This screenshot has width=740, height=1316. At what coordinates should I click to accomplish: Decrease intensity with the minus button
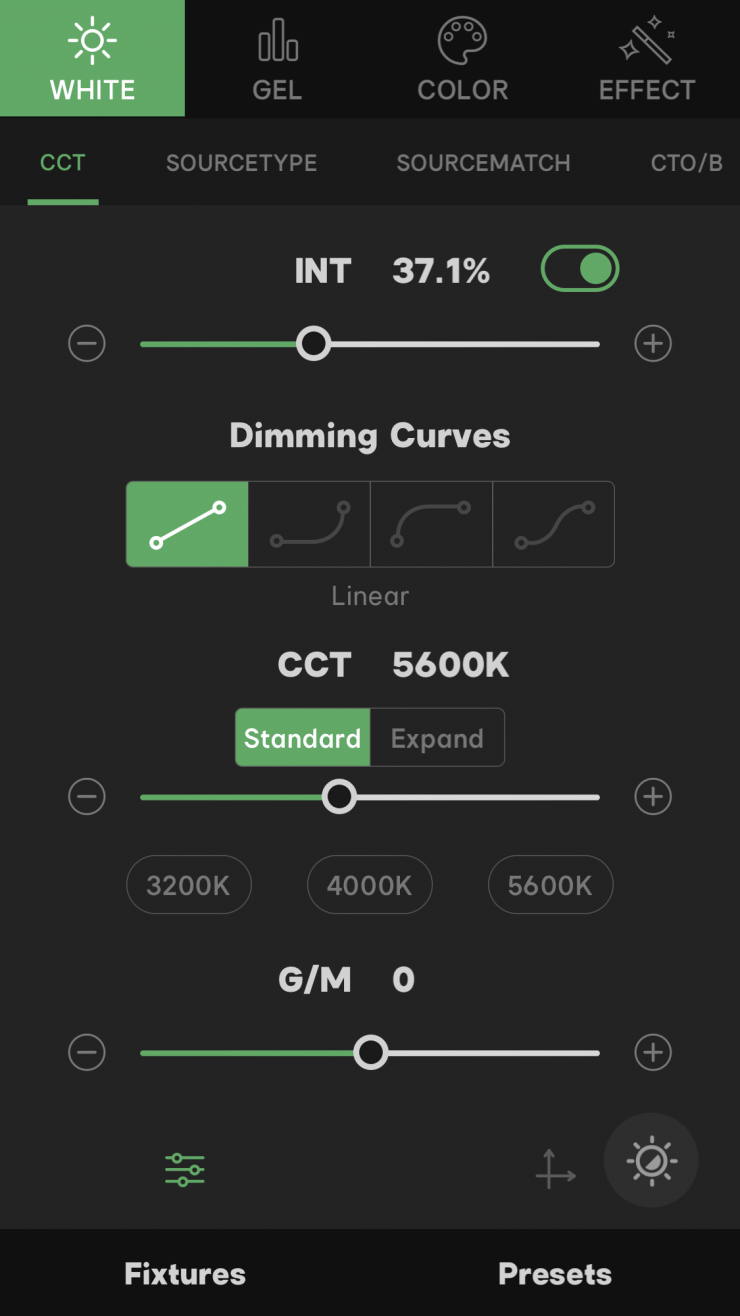(87, 344)
